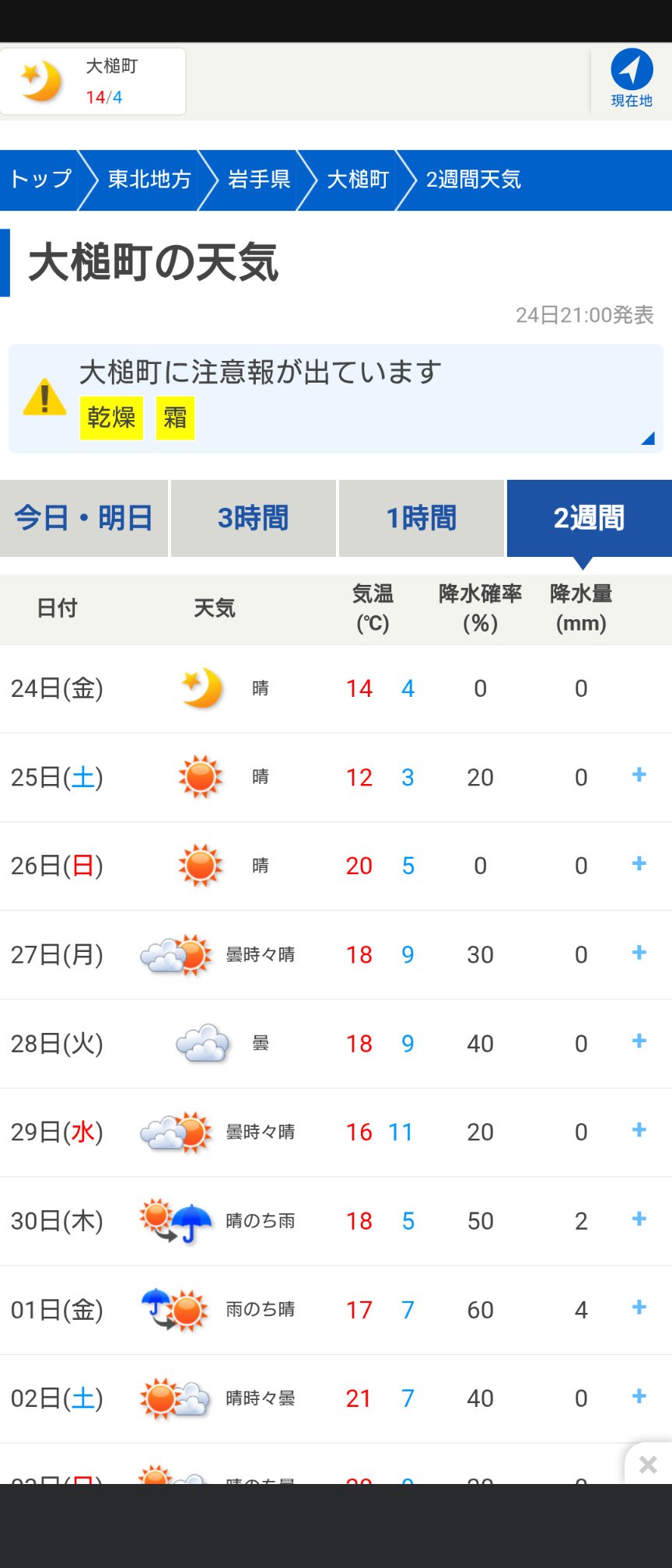Show more for 27日(月)
The width and height of the screenshot is (672, 1568).
(x=639, y=953)
